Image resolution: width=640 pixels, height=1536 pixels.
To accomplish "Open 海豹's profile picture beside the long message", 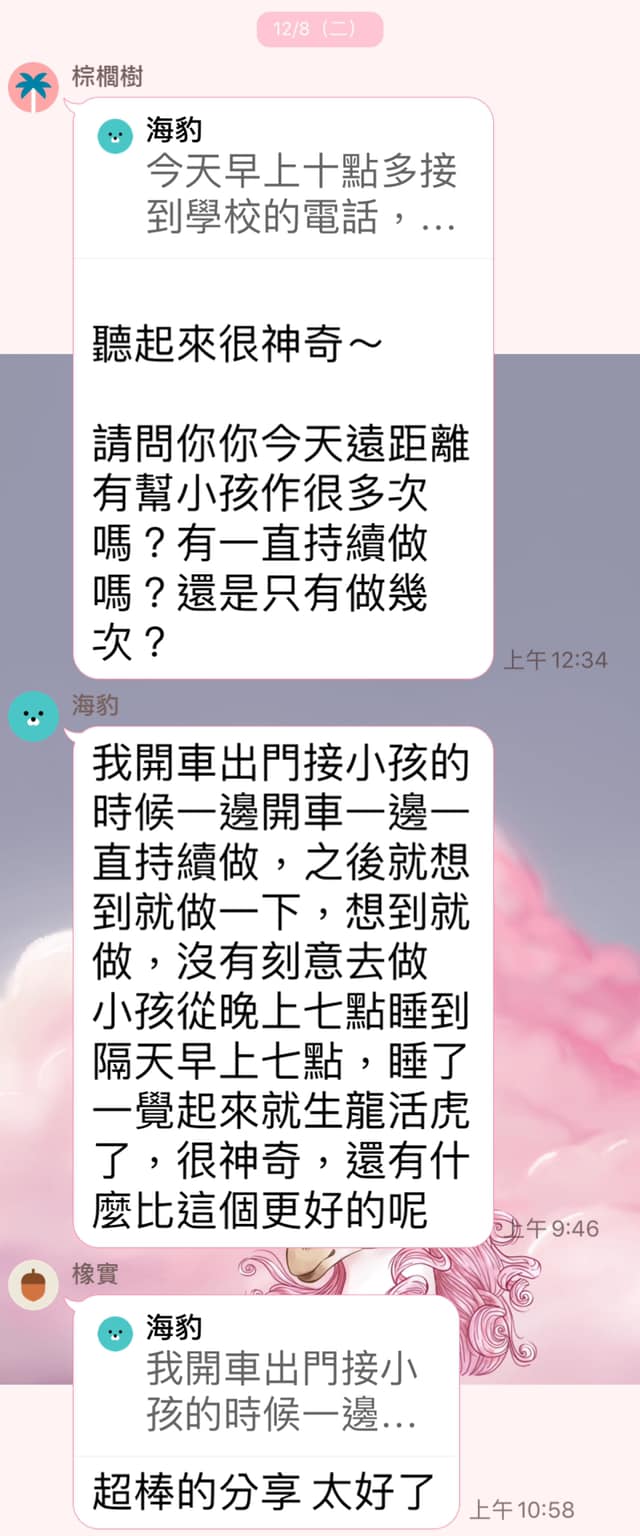I will [33, 716].
